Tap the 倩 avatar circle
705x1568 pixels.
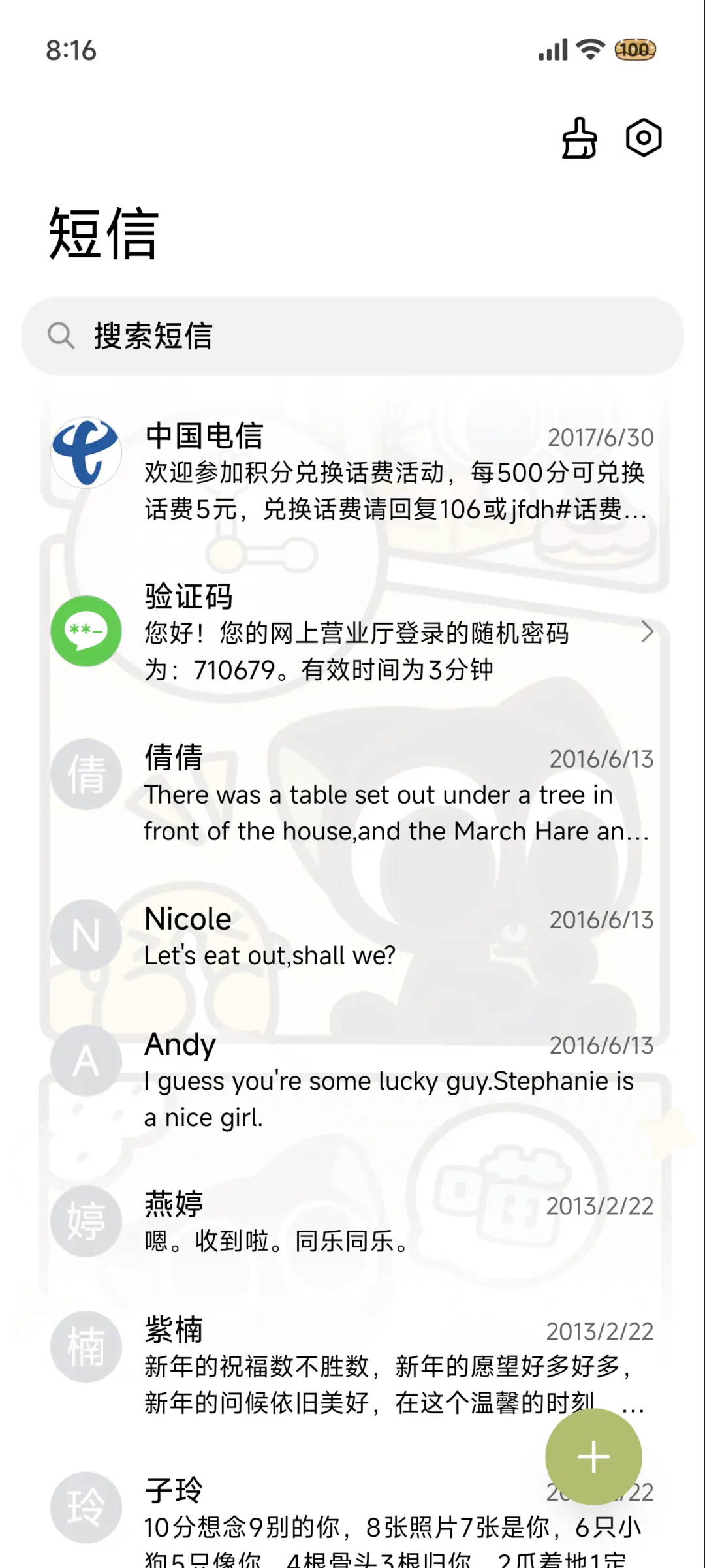(86, 774)
